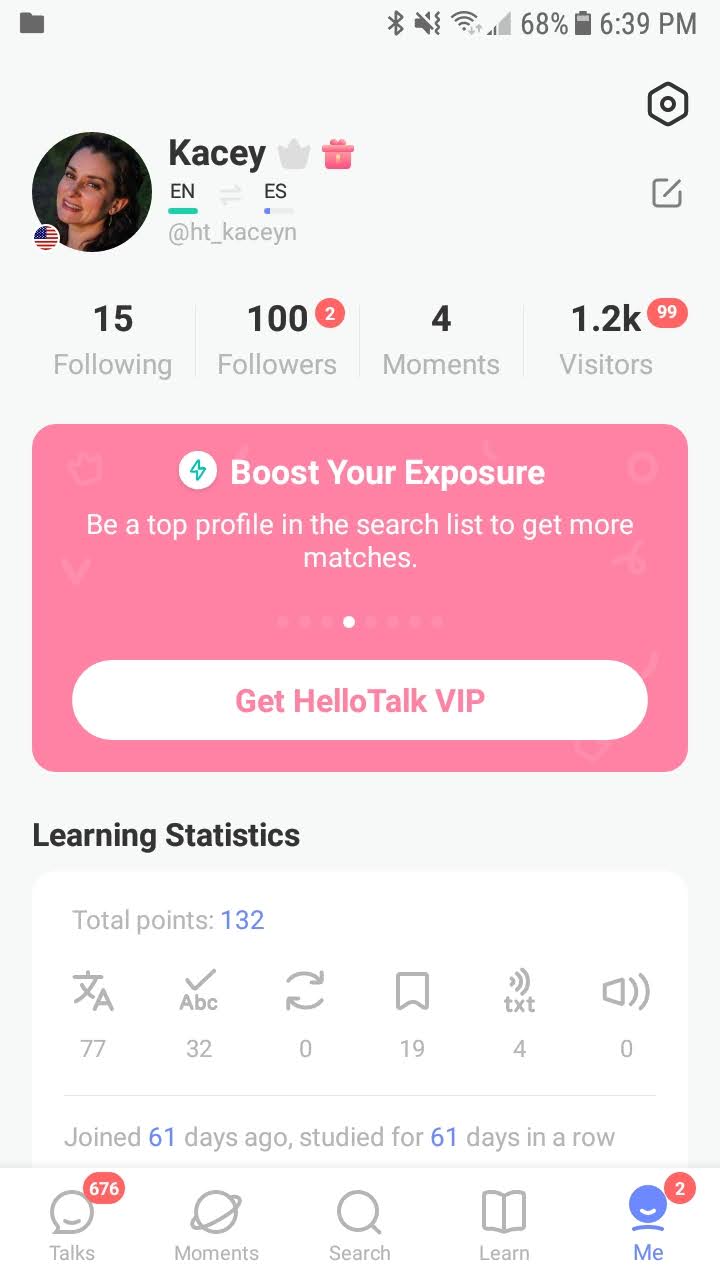This screenshot has height=1280, width=720.
Task: View the Following list
Action: click(x=113, y=341)
